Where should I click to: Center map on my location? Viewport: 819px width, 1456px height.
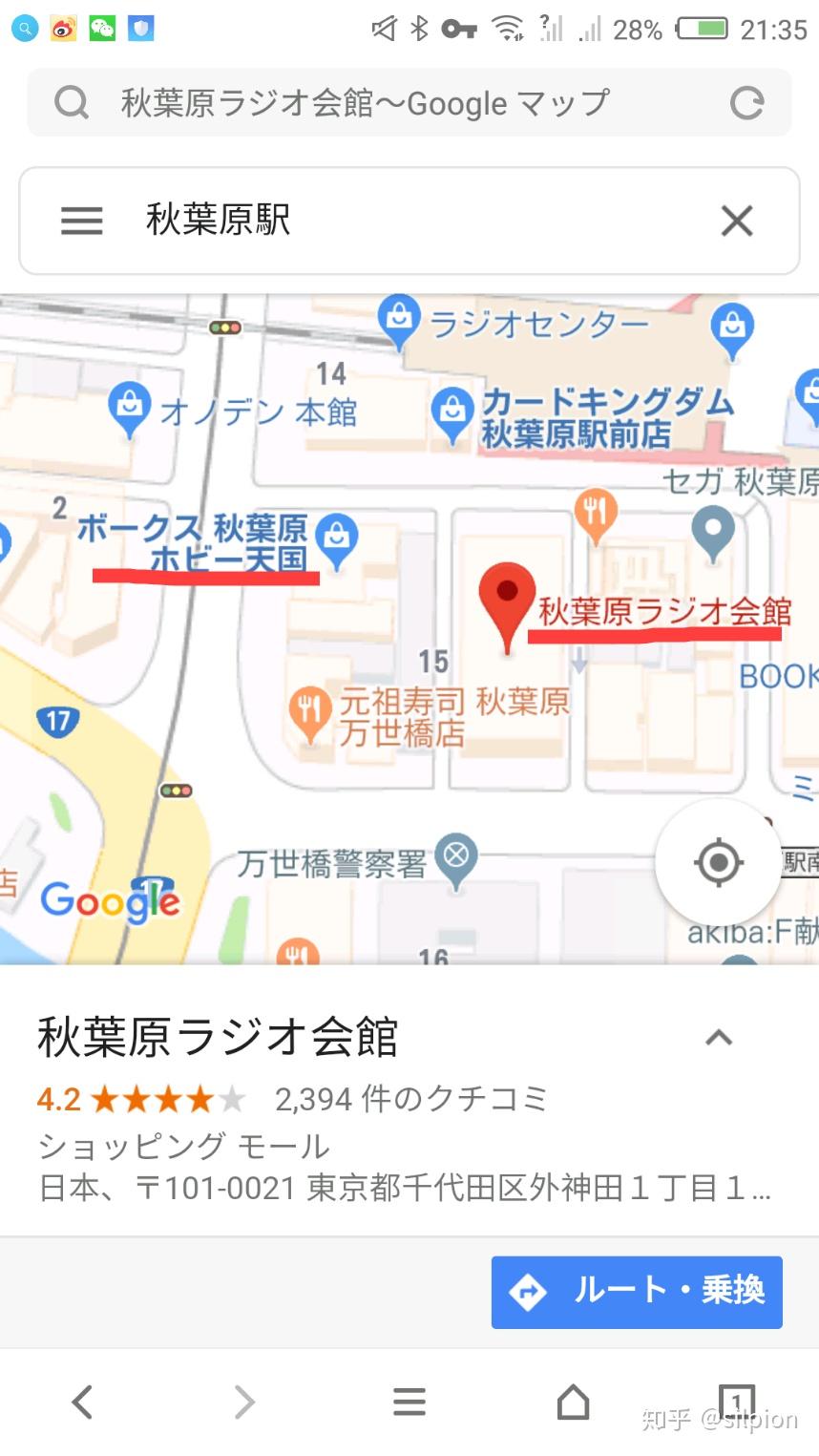(x=719, y=862)
